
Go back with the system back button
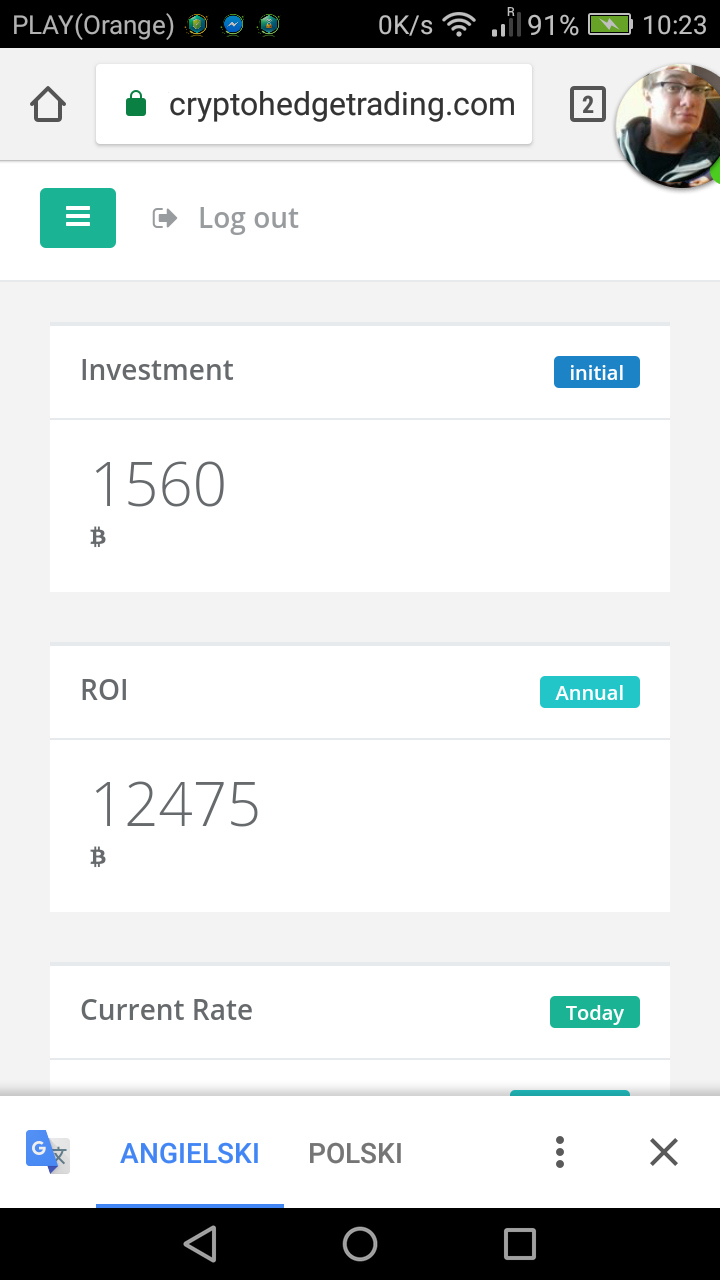[201, 1244]
